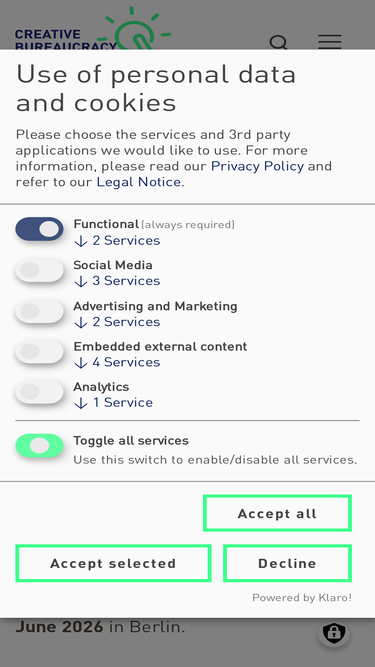Expand 1 Service under Analytics

[x=114, y=403]
